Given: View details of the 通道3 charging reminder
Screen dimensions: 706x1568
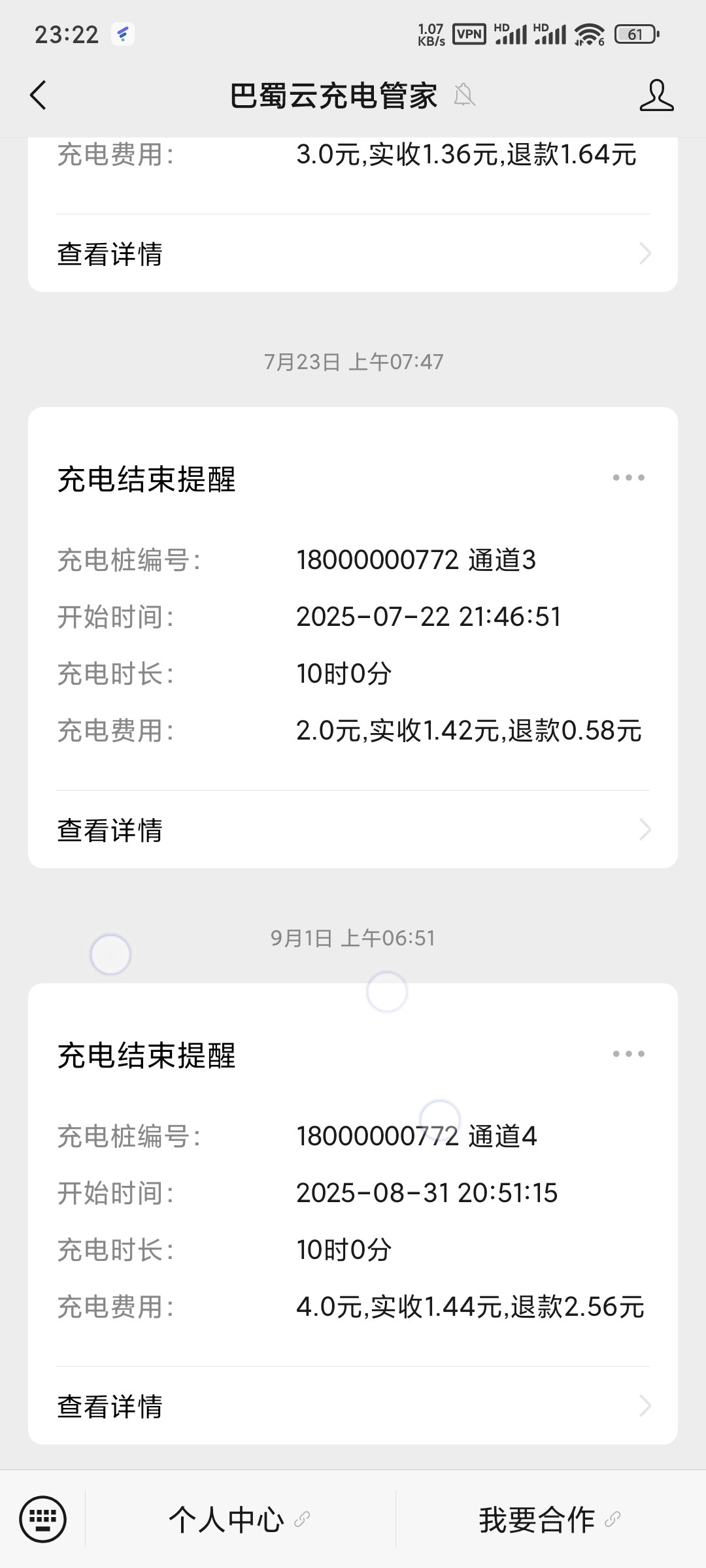Looking at the screenshot, I should click(353, 830).
